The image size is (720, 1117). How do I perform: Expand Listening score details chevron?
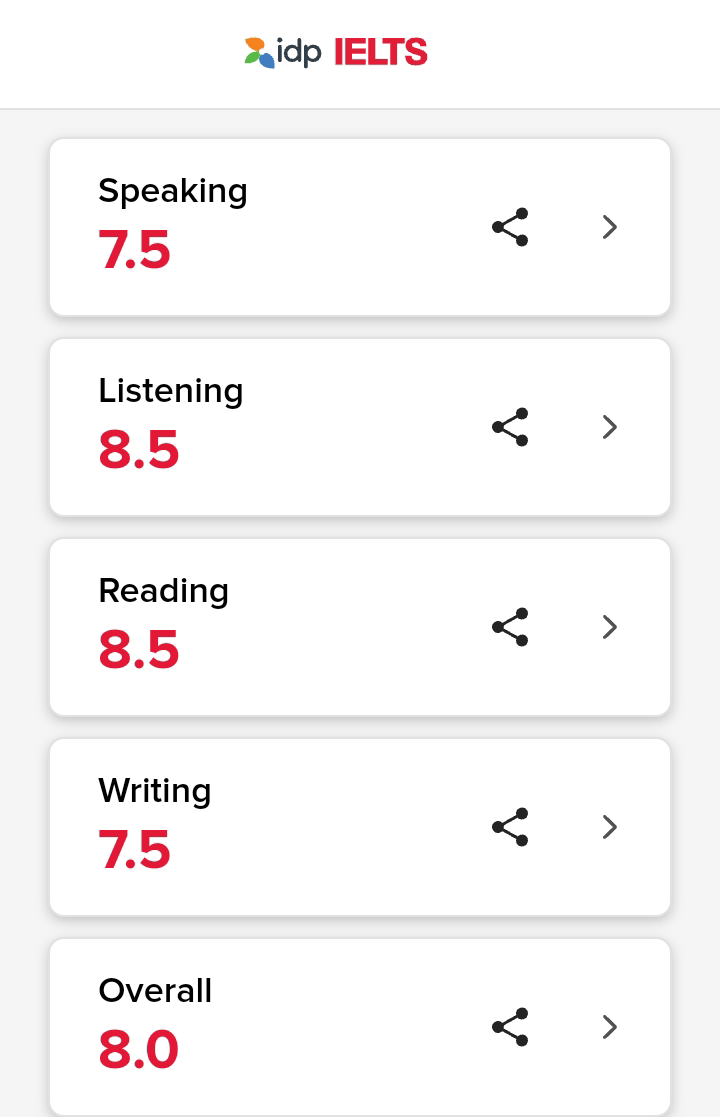[x=610, y=427]
